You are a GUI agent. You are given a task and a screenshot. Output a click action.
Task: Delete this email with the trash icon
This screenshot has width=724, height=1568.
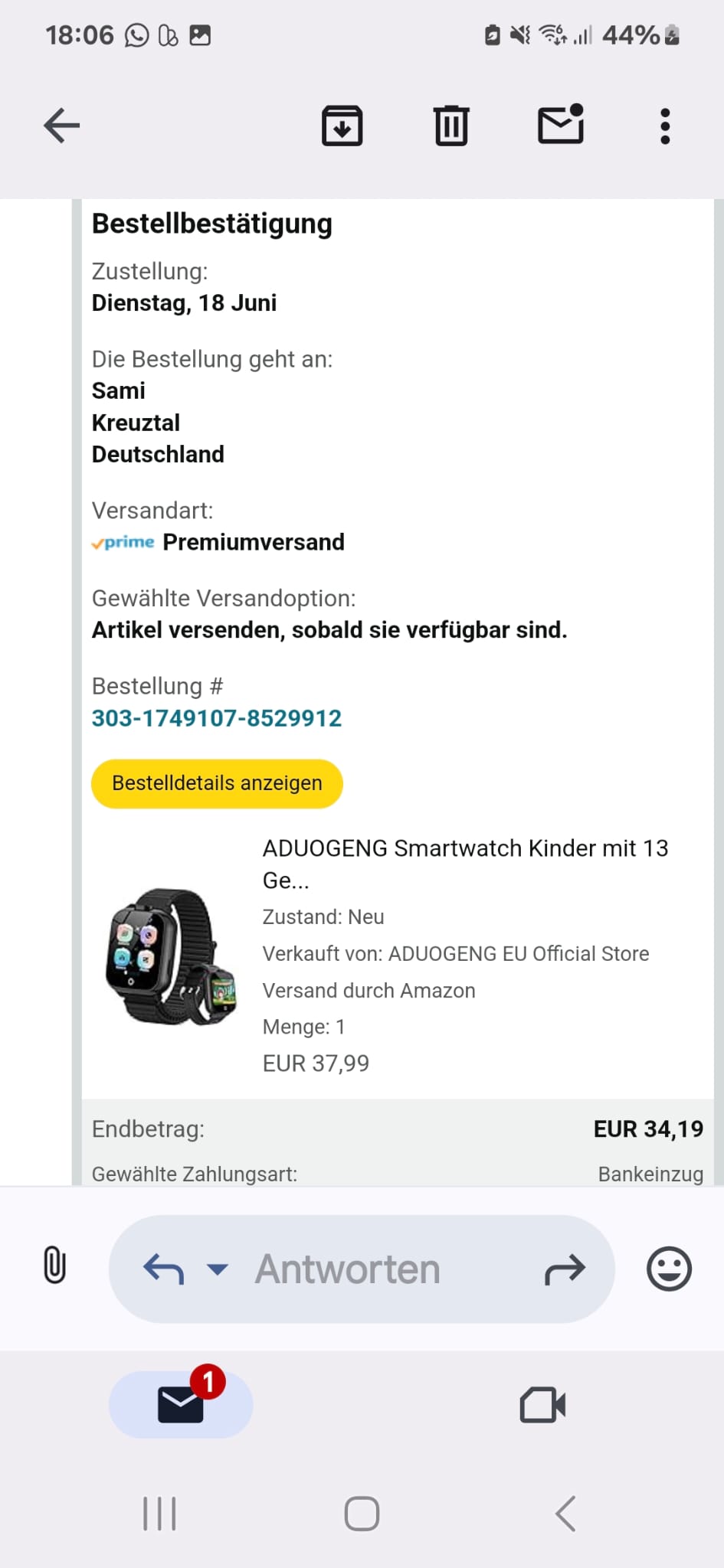(451, 126)
